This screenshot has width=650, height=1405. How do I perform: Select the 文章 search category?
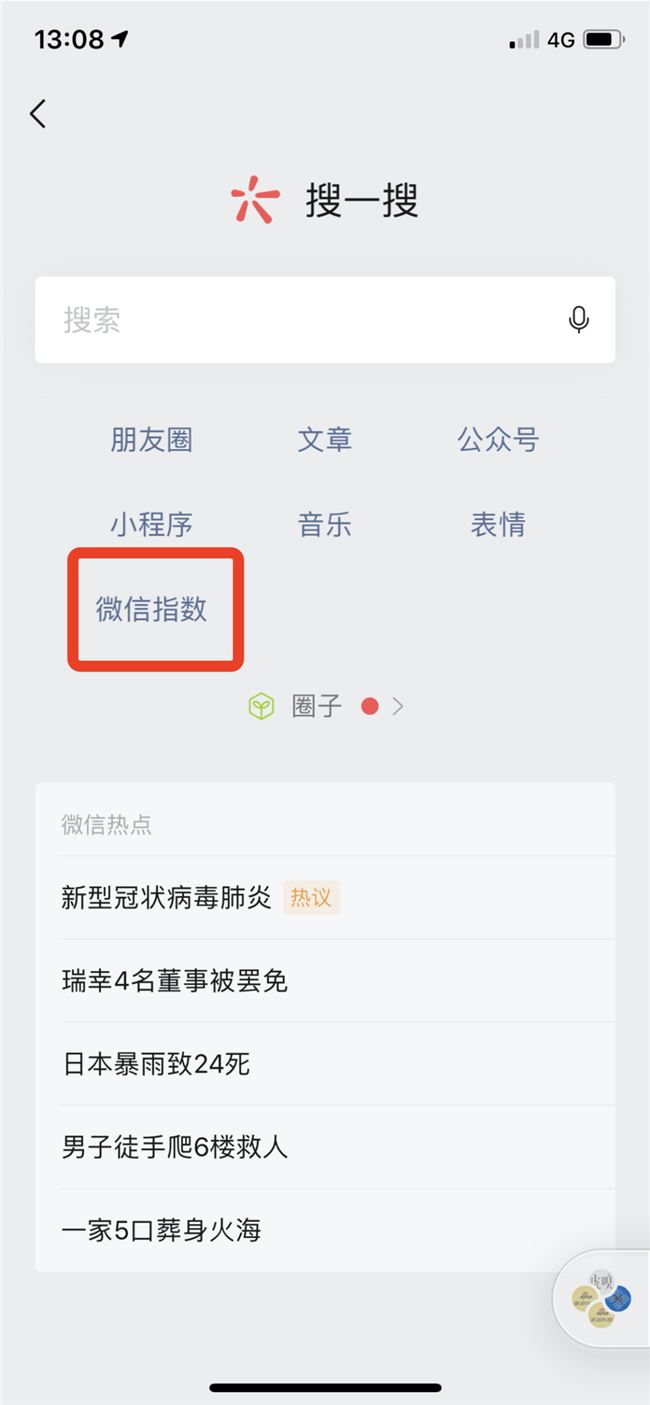click(x=324, y=440)
